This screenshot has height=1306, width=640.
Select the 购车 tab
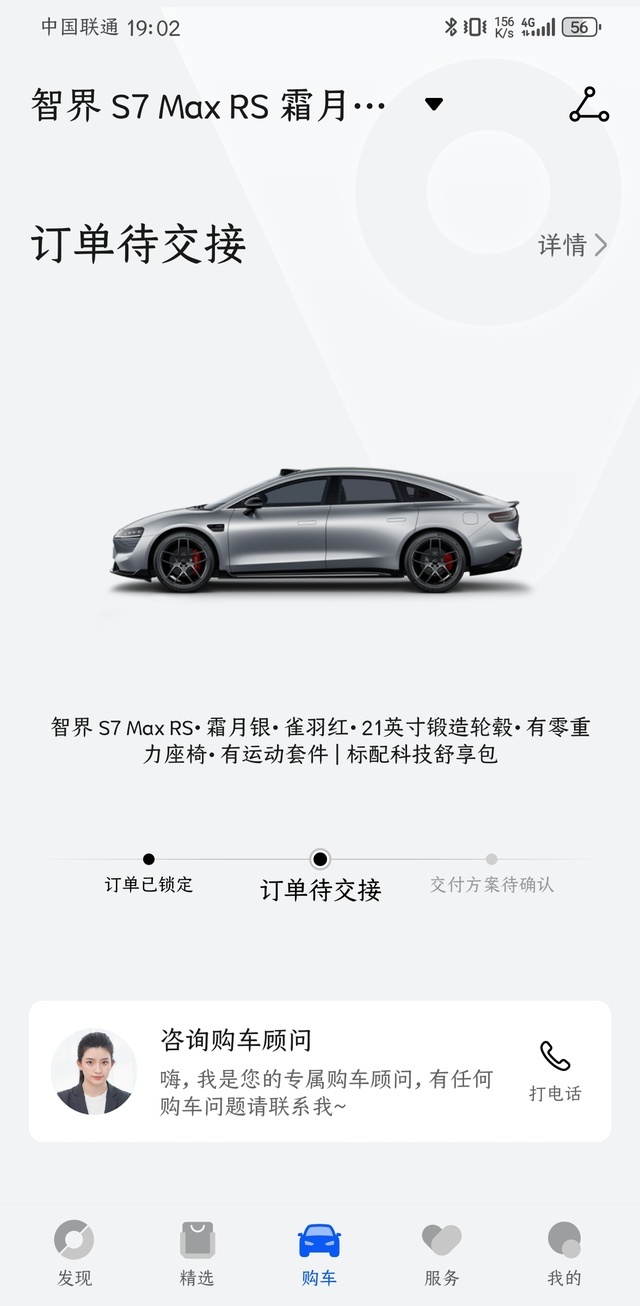tap(319, 1253)
